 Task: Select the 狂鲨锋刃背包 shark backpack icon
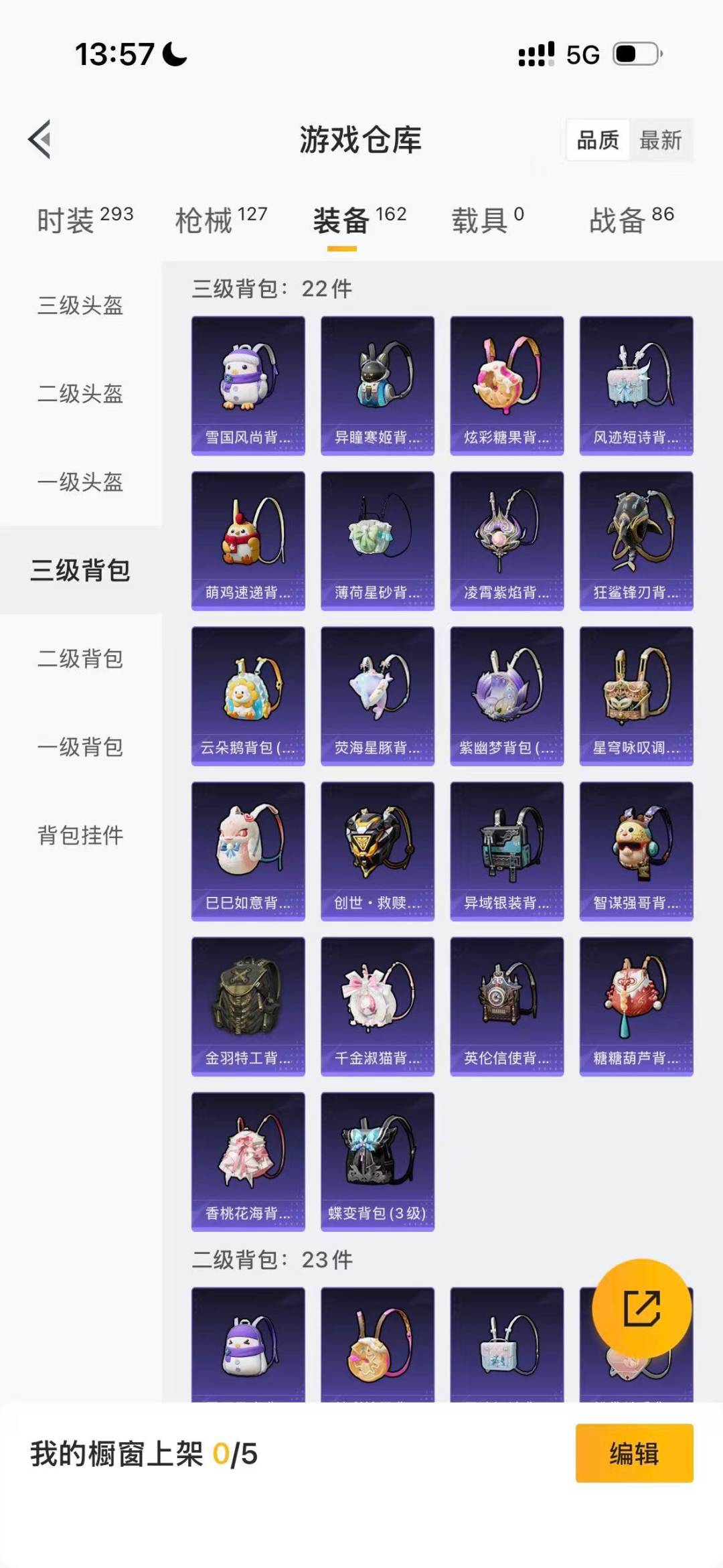pos(635,539)
